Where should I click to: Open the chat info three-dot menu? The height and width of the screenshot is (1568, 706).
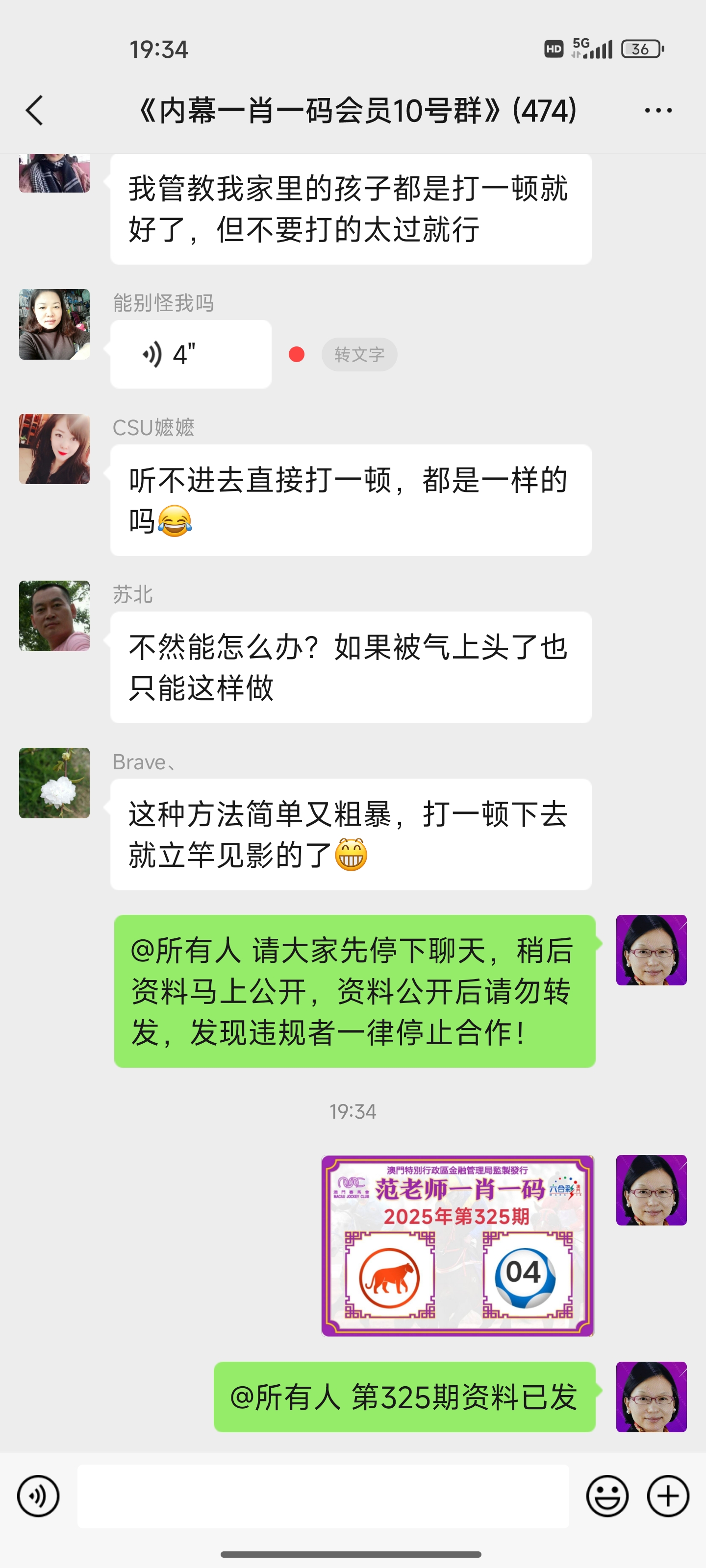pyautogui.click(x=658, y=111)
